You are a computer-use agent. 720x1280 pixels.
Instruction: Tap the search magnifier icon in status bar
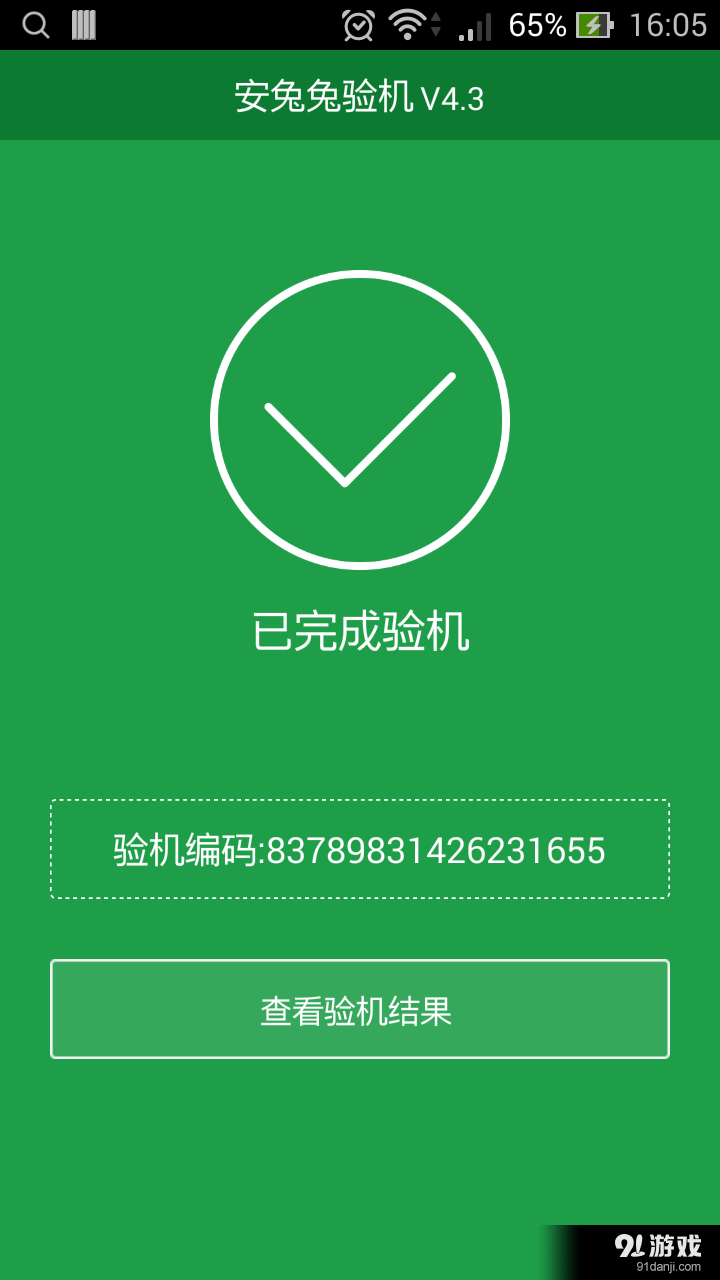[x=35, y=25]
